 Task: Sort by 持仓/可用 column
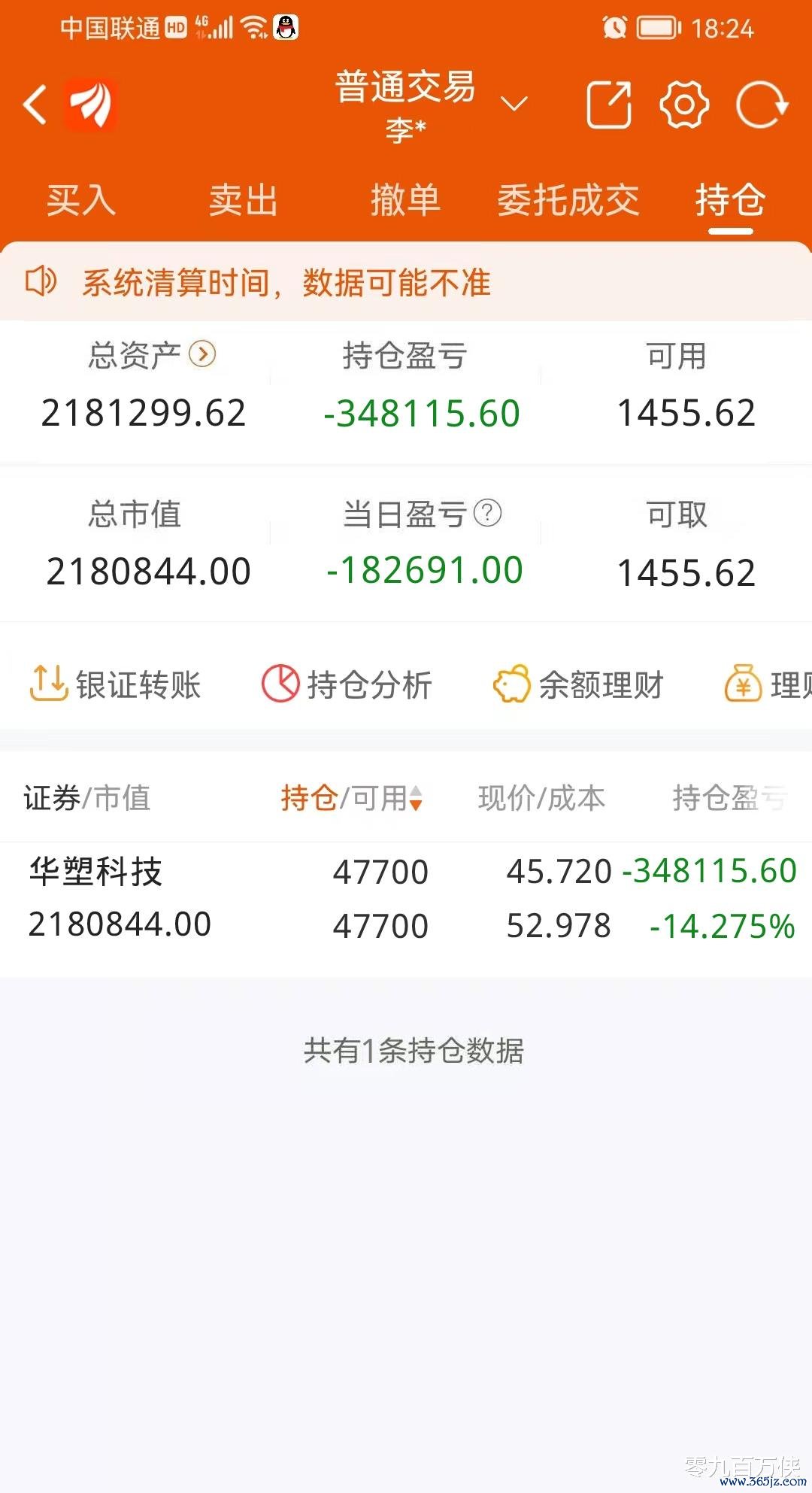pyautogui.click(x=352, y=798)
